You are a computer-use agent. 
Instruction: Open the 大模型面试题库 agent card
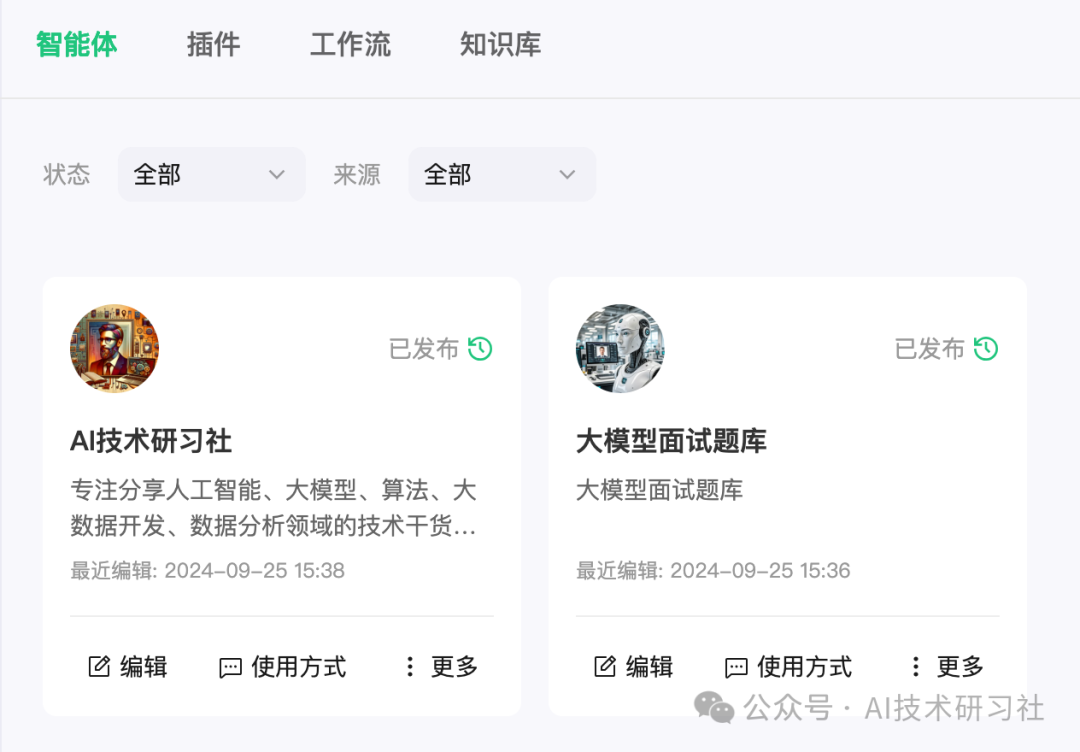click(x=671, y=441)
